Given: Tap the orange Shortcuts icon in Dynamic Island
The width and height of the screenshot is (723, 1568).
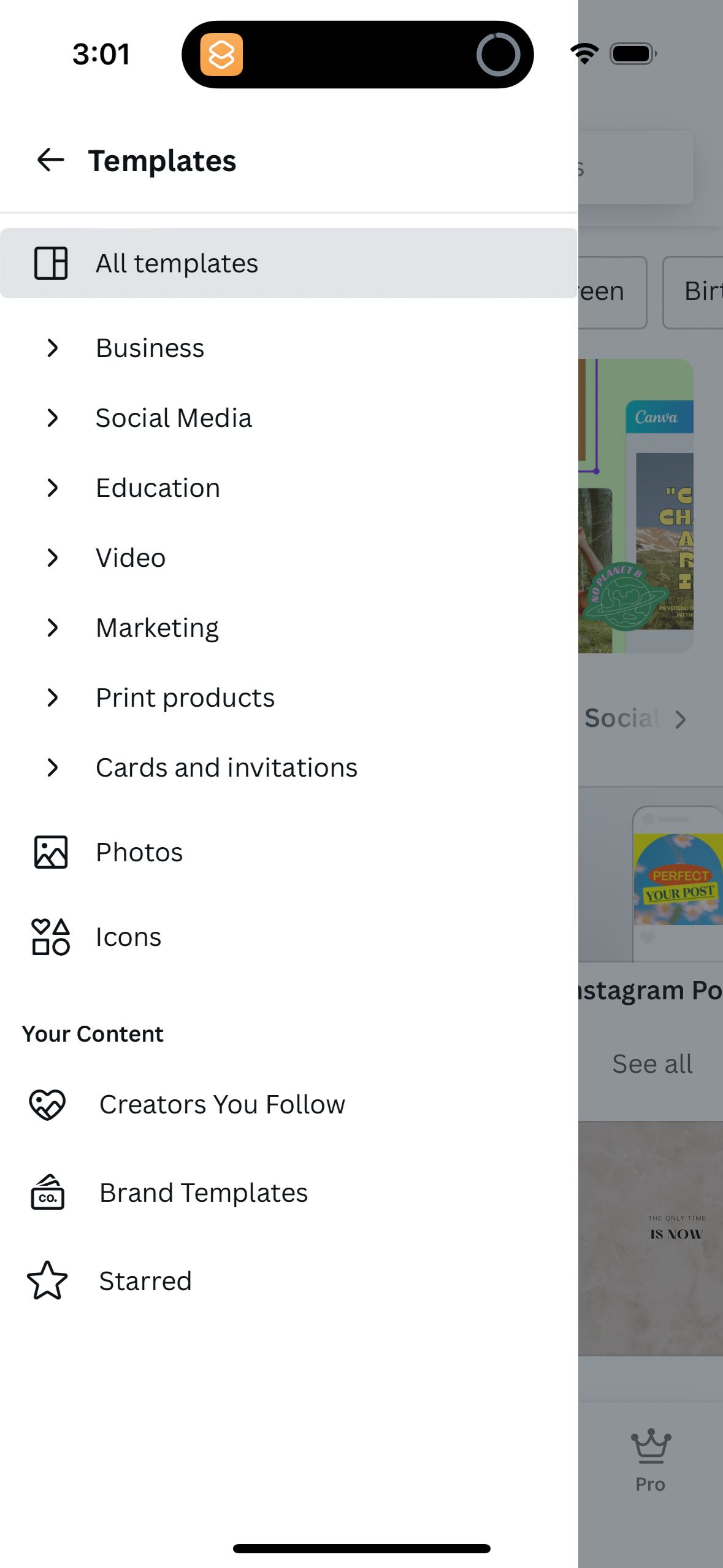Looking at the screenshot, I should tap(222, 54).
